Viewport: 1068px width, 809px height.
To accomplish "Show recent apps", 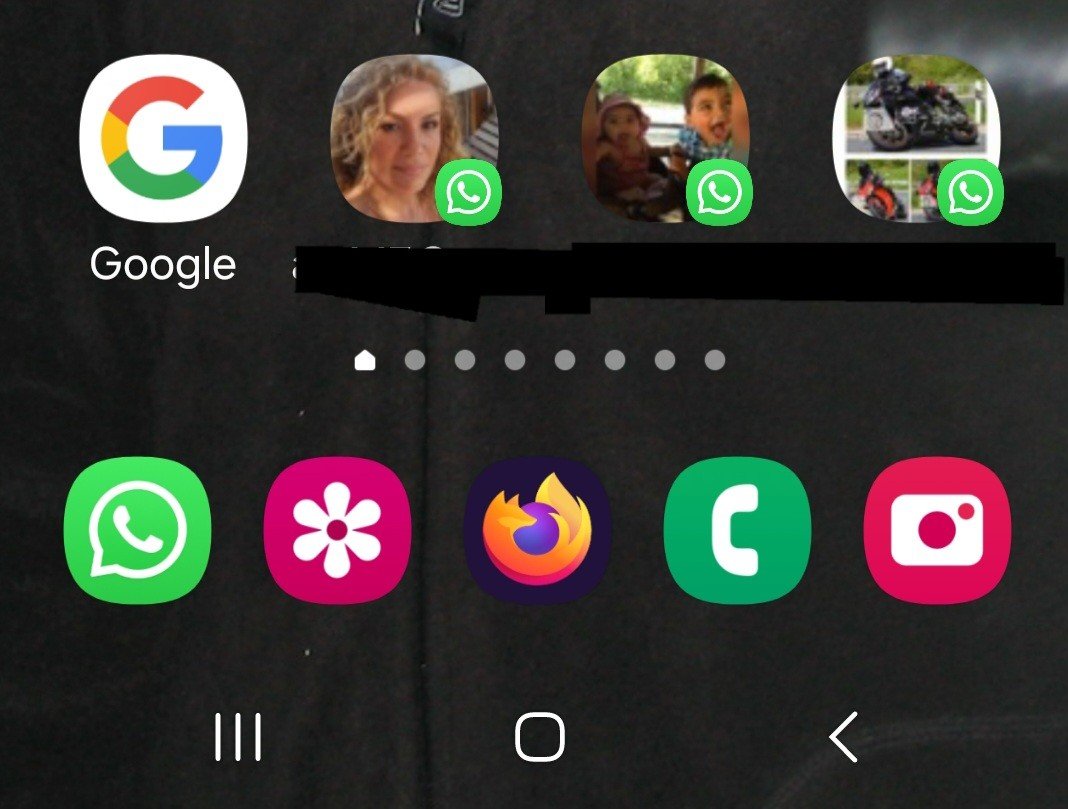I will [x=238, y=738].
